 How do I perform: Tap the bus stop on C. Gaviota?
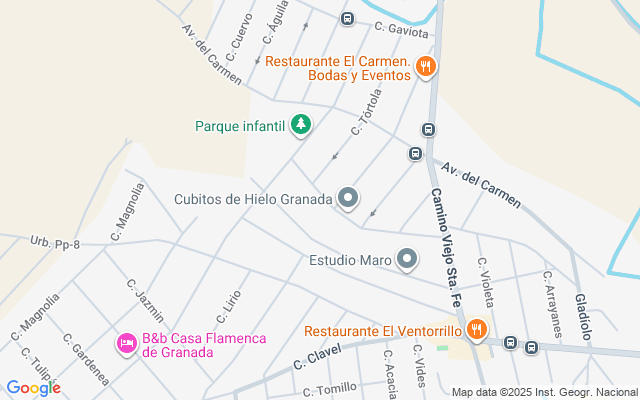pos(347,18)
